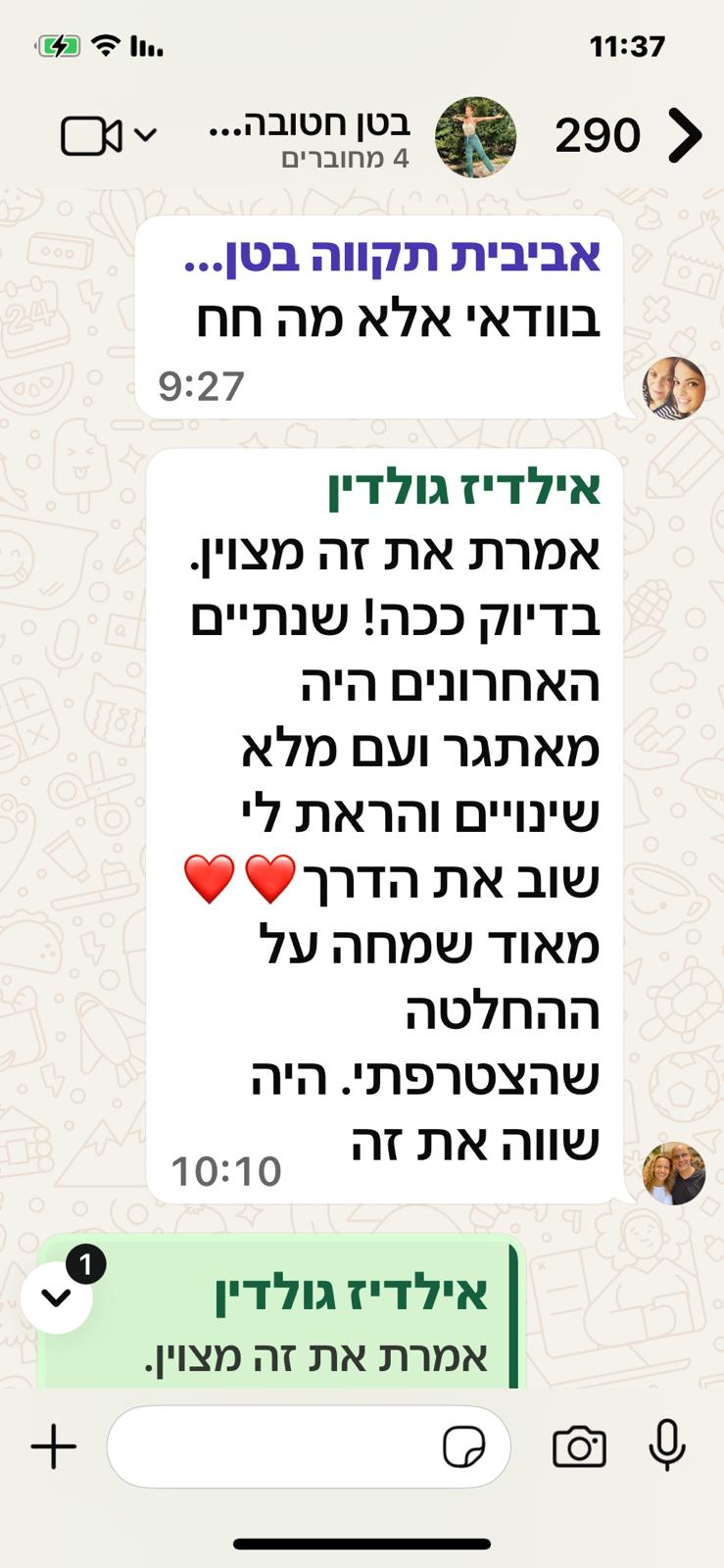Focus the message text field
Viewport: 724px width, 1568px height.
click(274, 1446)
